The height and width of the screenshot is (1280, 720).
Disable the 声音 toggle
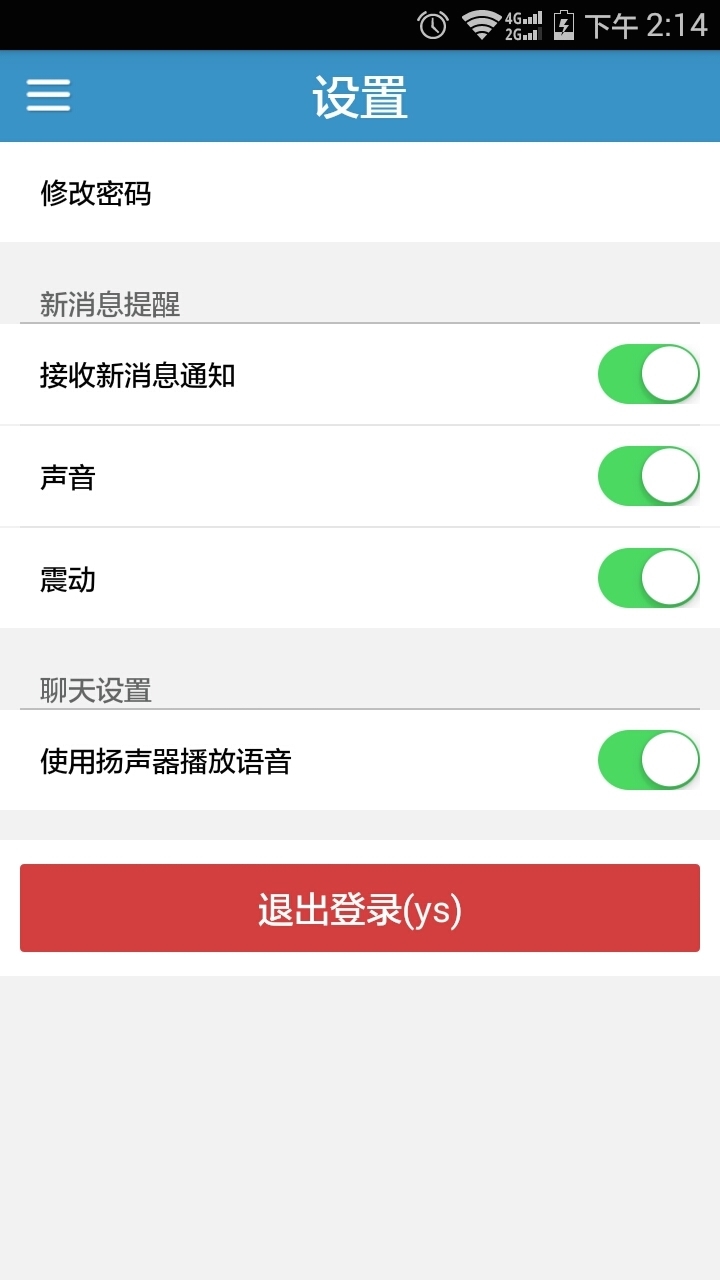(x=648, y=476)
